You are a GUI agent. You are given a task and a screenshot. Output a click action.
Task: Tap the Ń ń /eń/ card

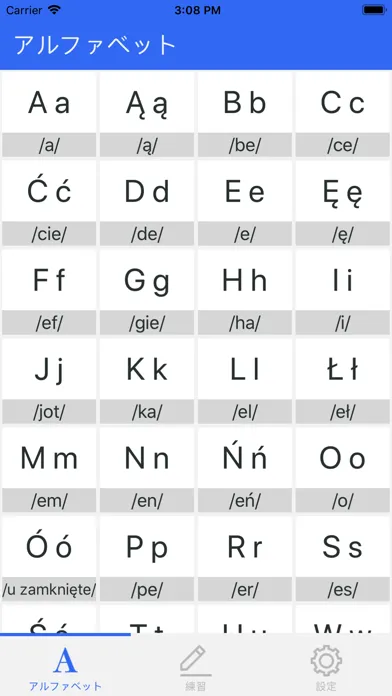tap(245, 470)
